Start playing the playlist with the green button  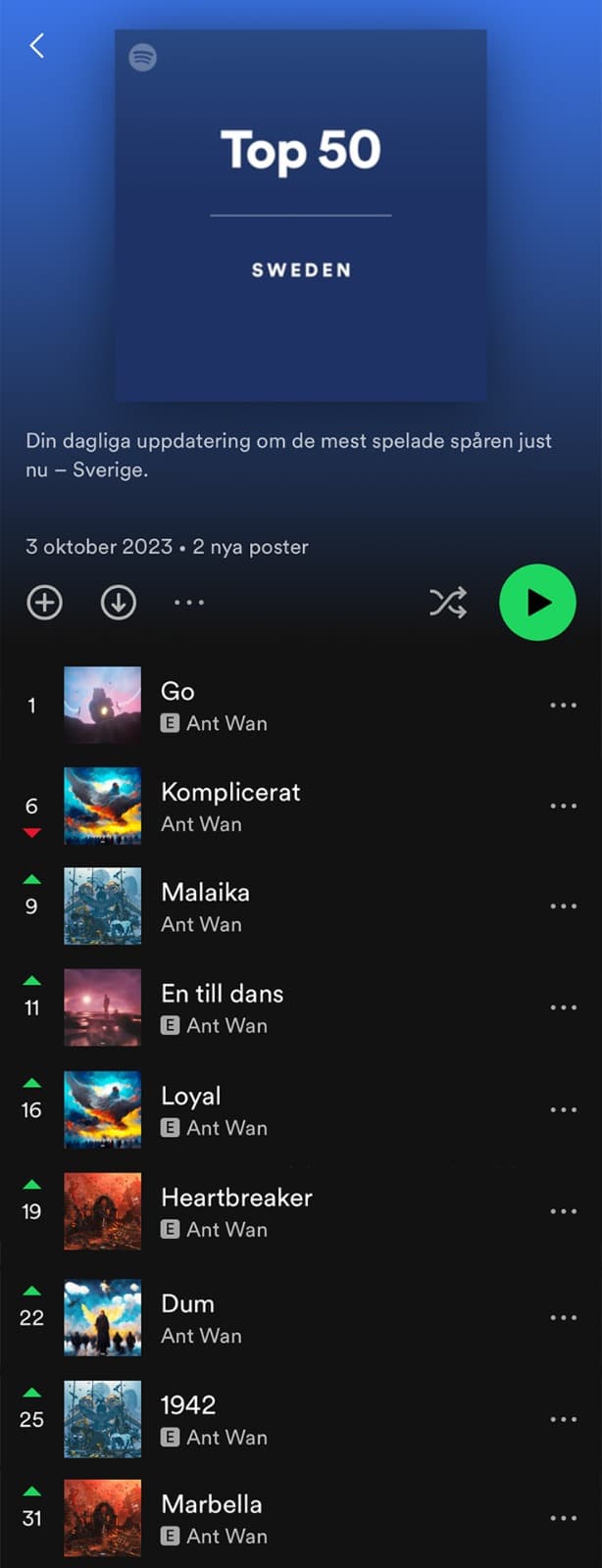click(x=537, y=602)
